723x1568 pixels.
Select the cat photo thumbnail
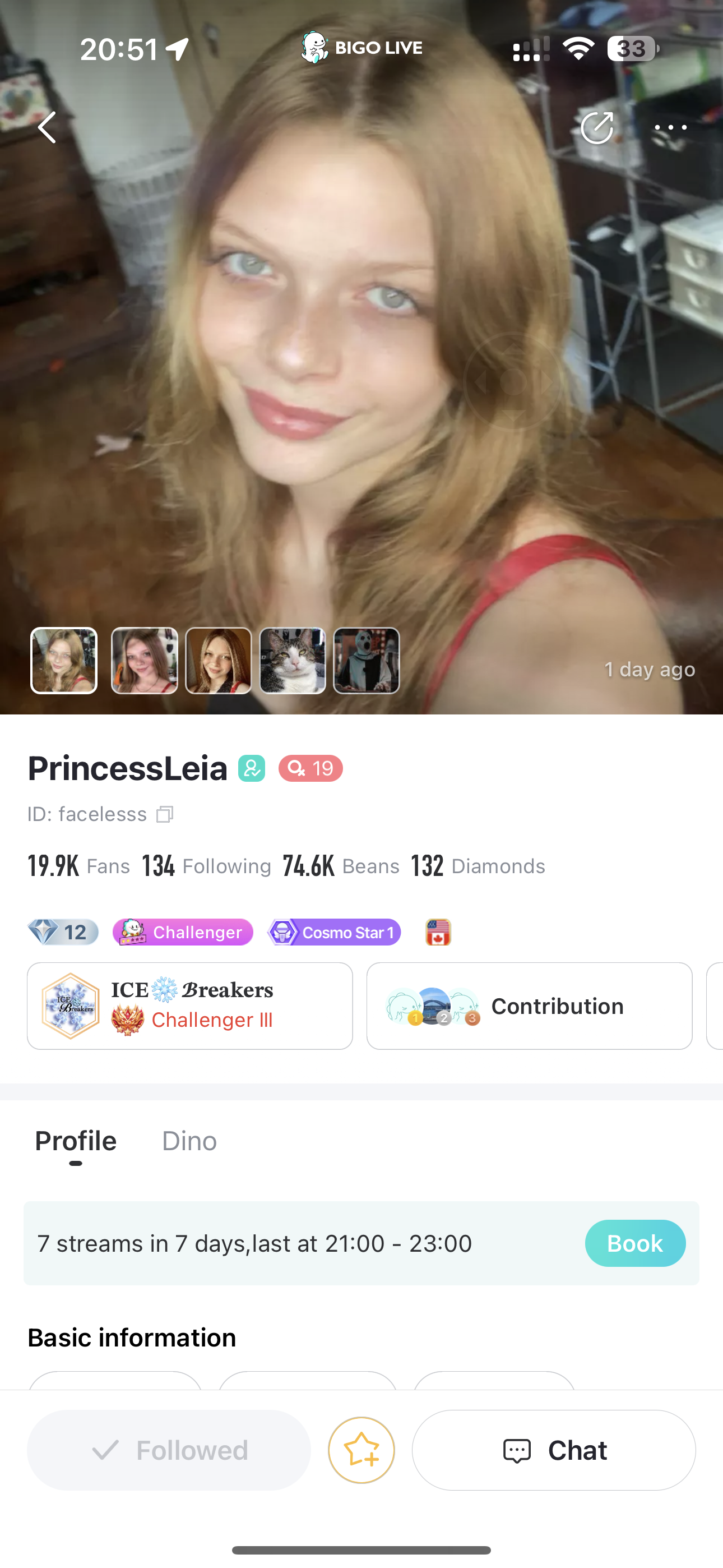pos(293,661)
